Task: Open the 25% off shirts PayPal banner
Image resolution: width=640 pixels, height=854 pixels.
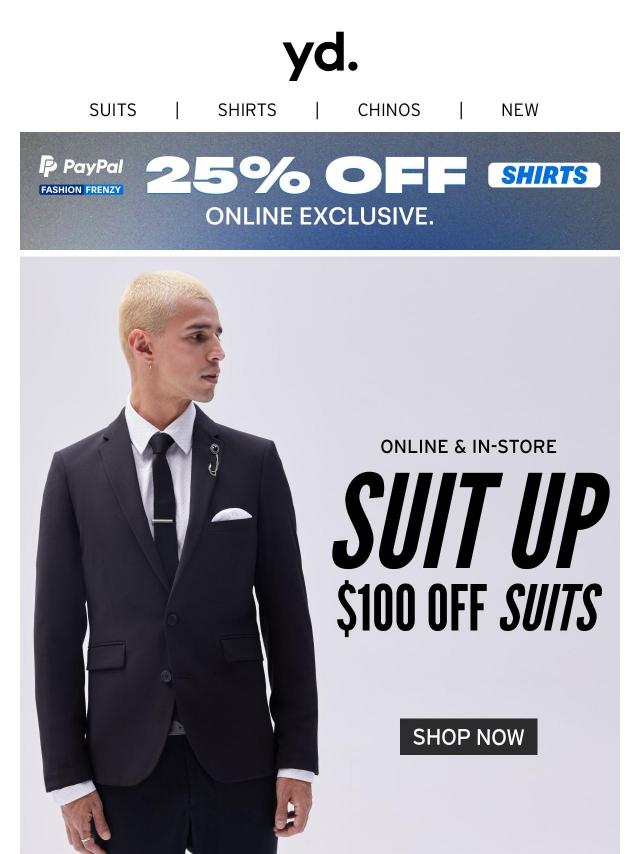Action: pyautogui.click(x=320, y=190)
